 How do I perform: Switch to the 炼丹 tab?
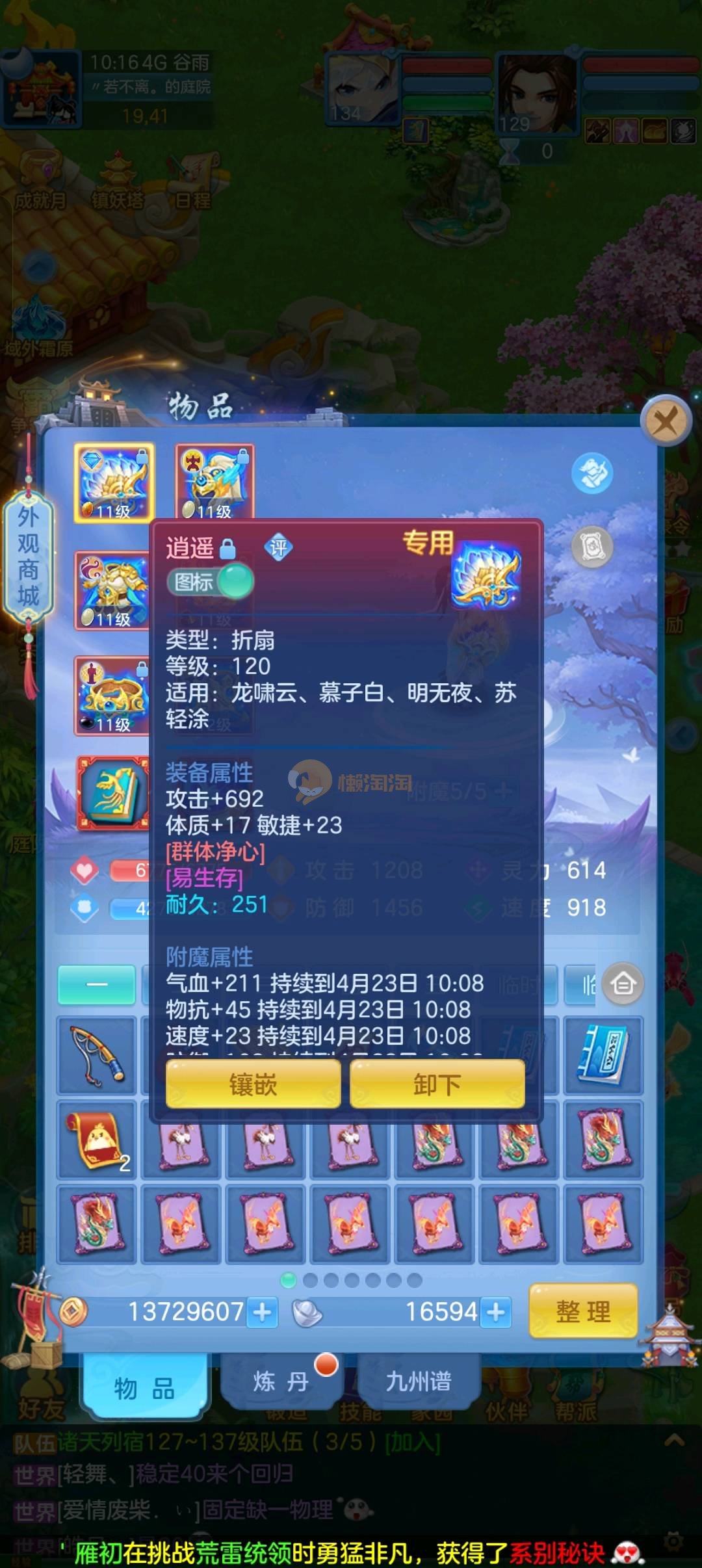pos(280,1381)
